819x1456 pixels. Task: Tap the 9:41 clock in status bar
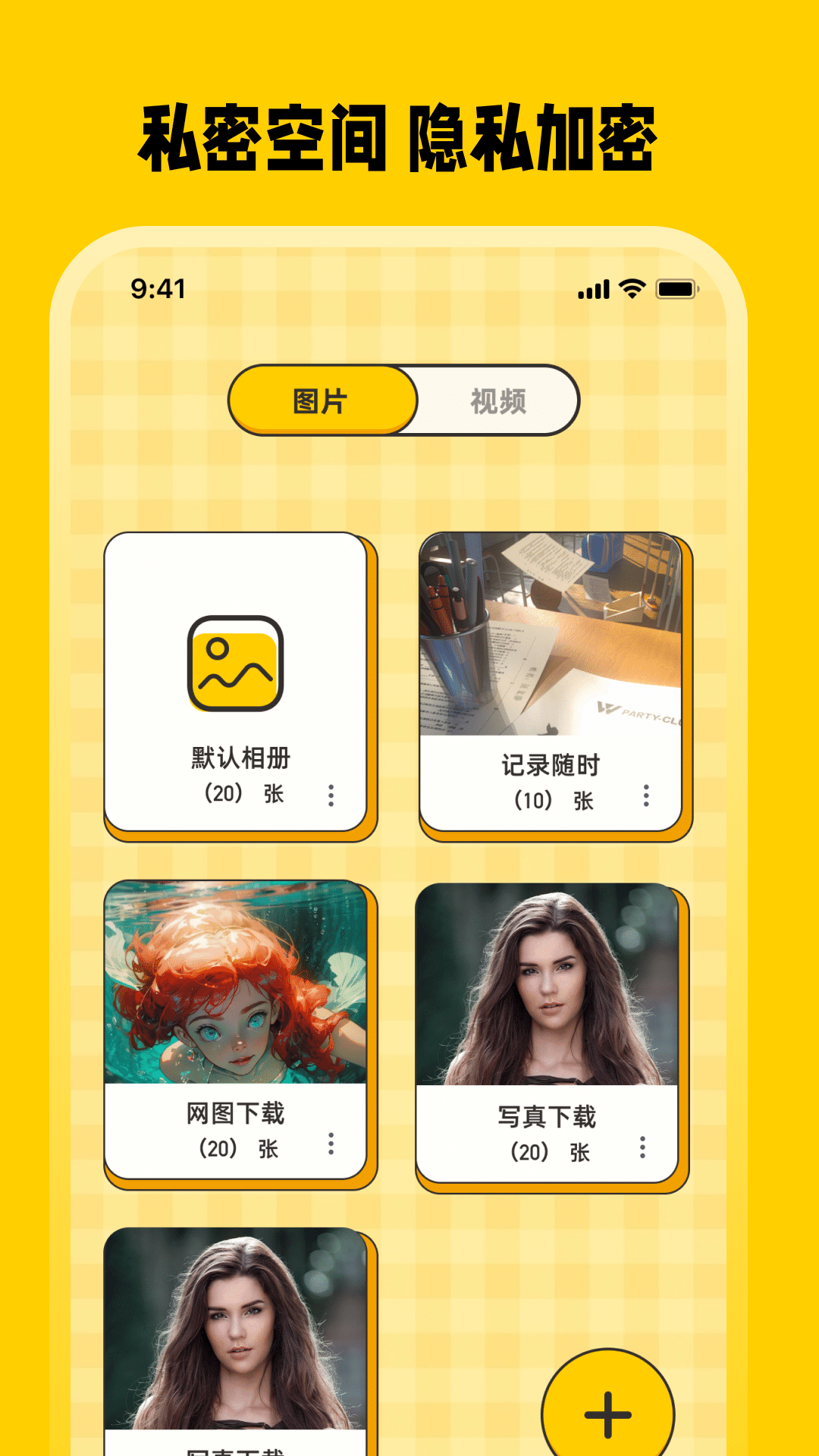coord(157,288)
